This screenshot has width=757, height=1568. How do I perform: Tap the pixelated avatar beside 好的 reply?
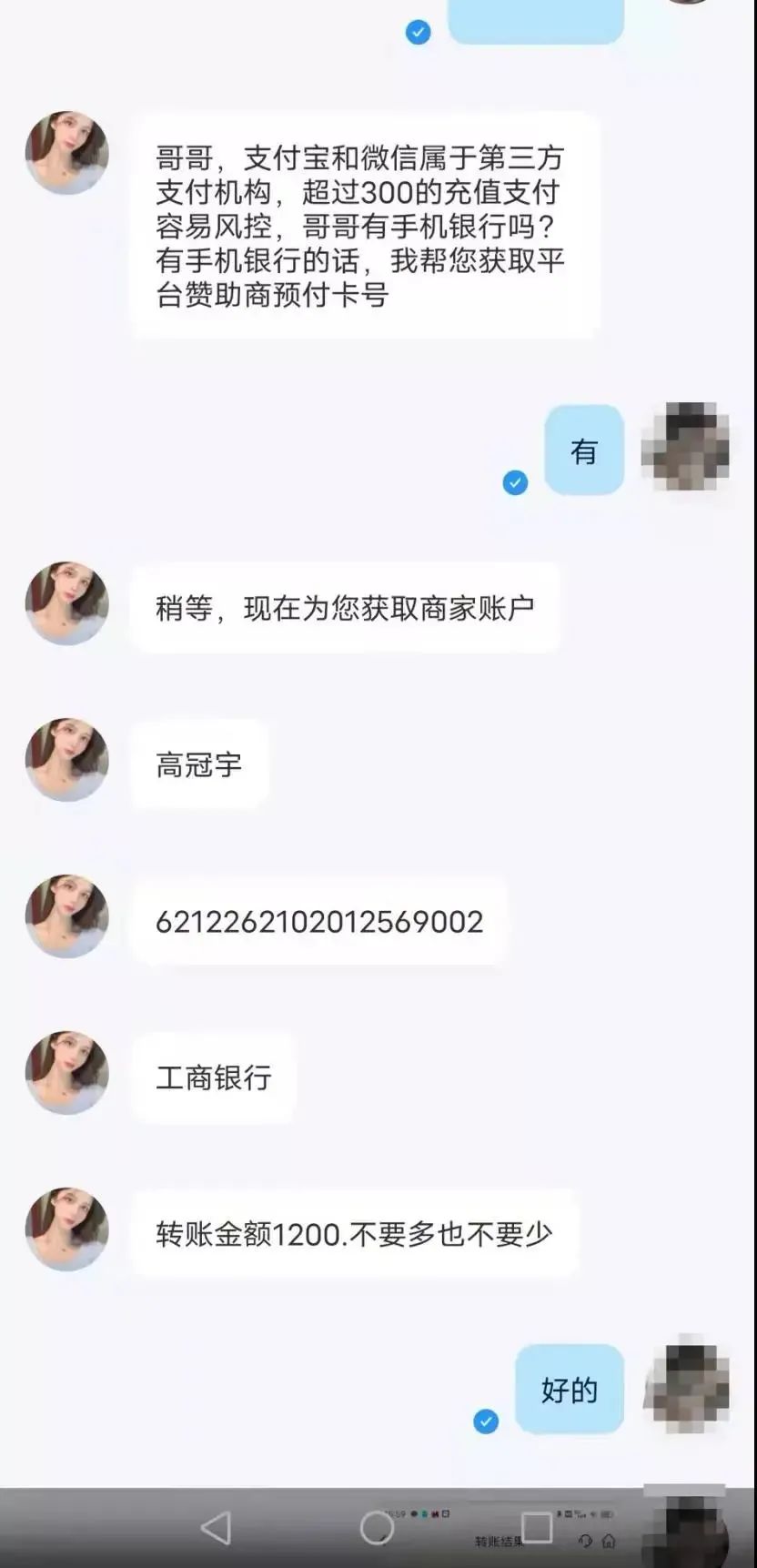point(686,1386)
